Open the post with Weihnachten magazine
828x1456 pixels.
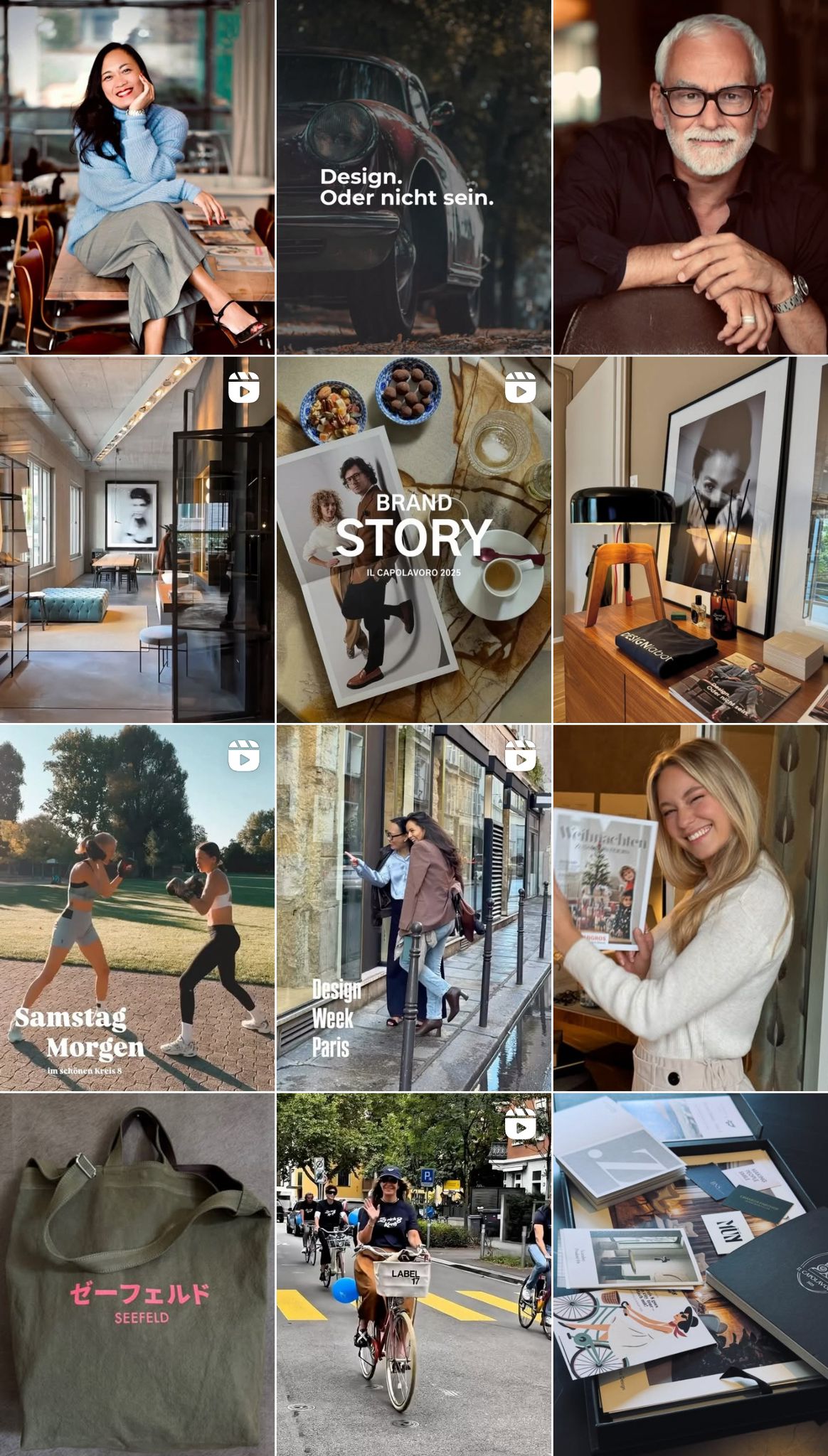[x=691, y=907]
